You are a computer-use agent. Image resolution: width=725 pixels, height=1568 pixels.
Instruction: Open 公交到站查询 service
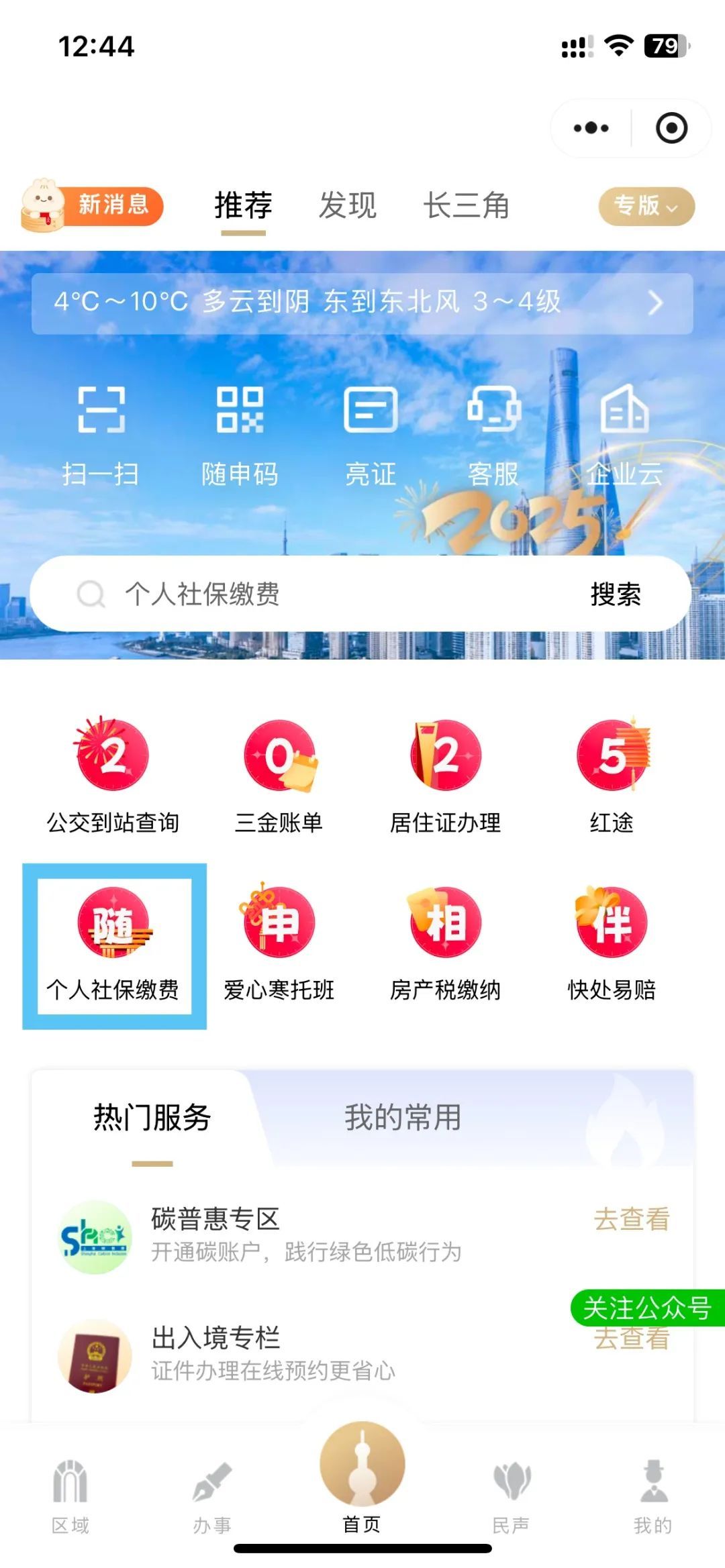[113, 776]
